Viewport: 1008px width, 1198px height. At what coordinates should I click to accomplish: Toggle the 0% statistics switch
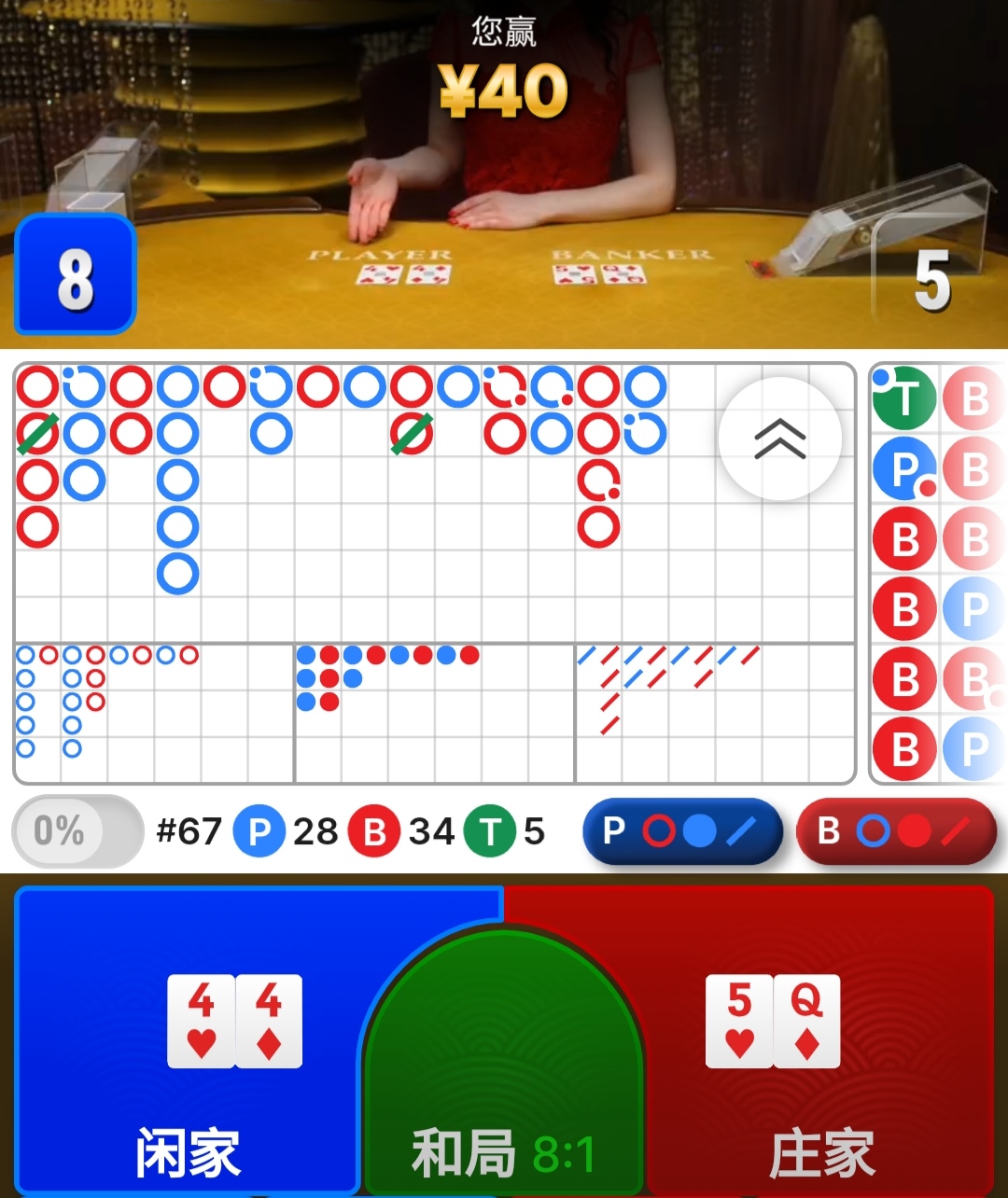pos(77,831)
